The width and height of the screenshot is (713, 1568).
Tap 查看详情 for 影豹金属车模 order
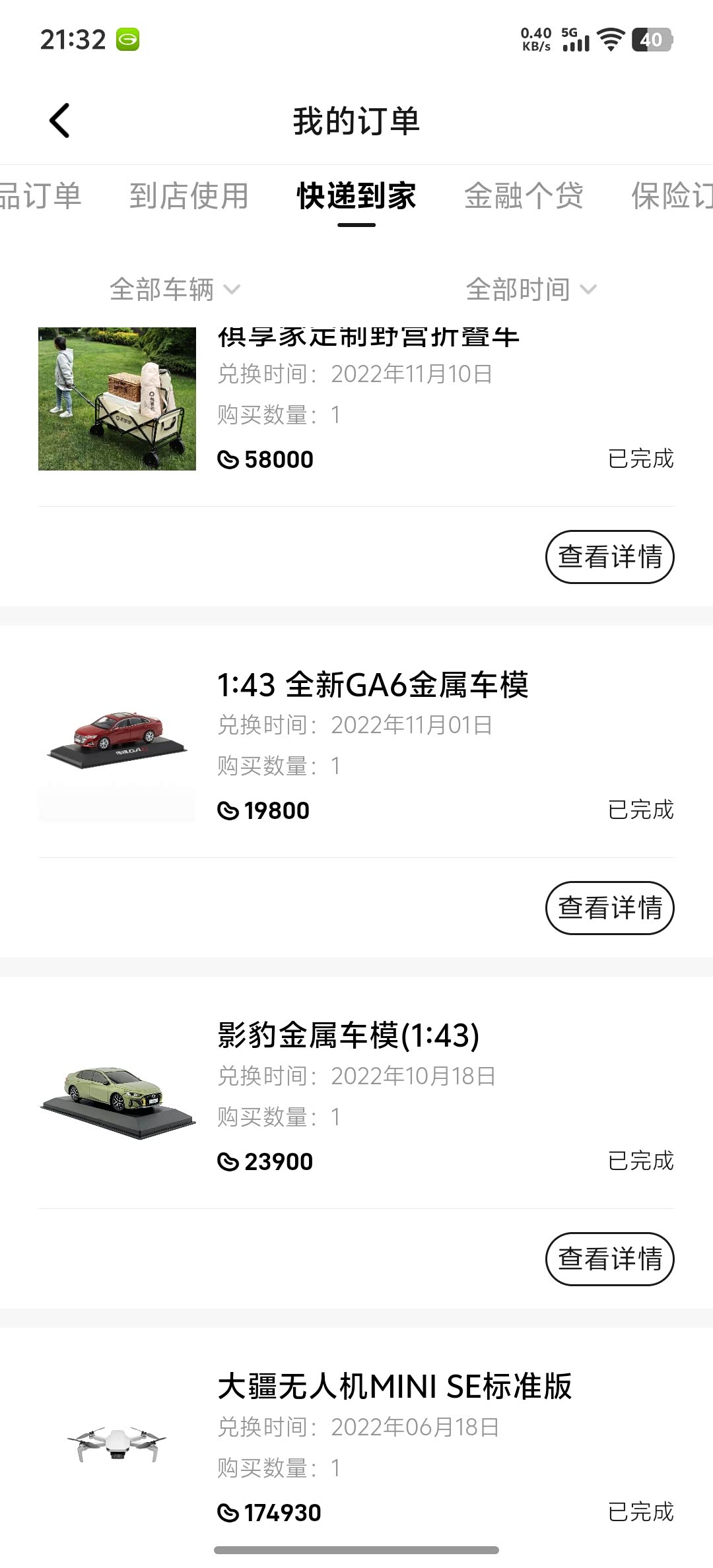click(x=609, y=1259)
